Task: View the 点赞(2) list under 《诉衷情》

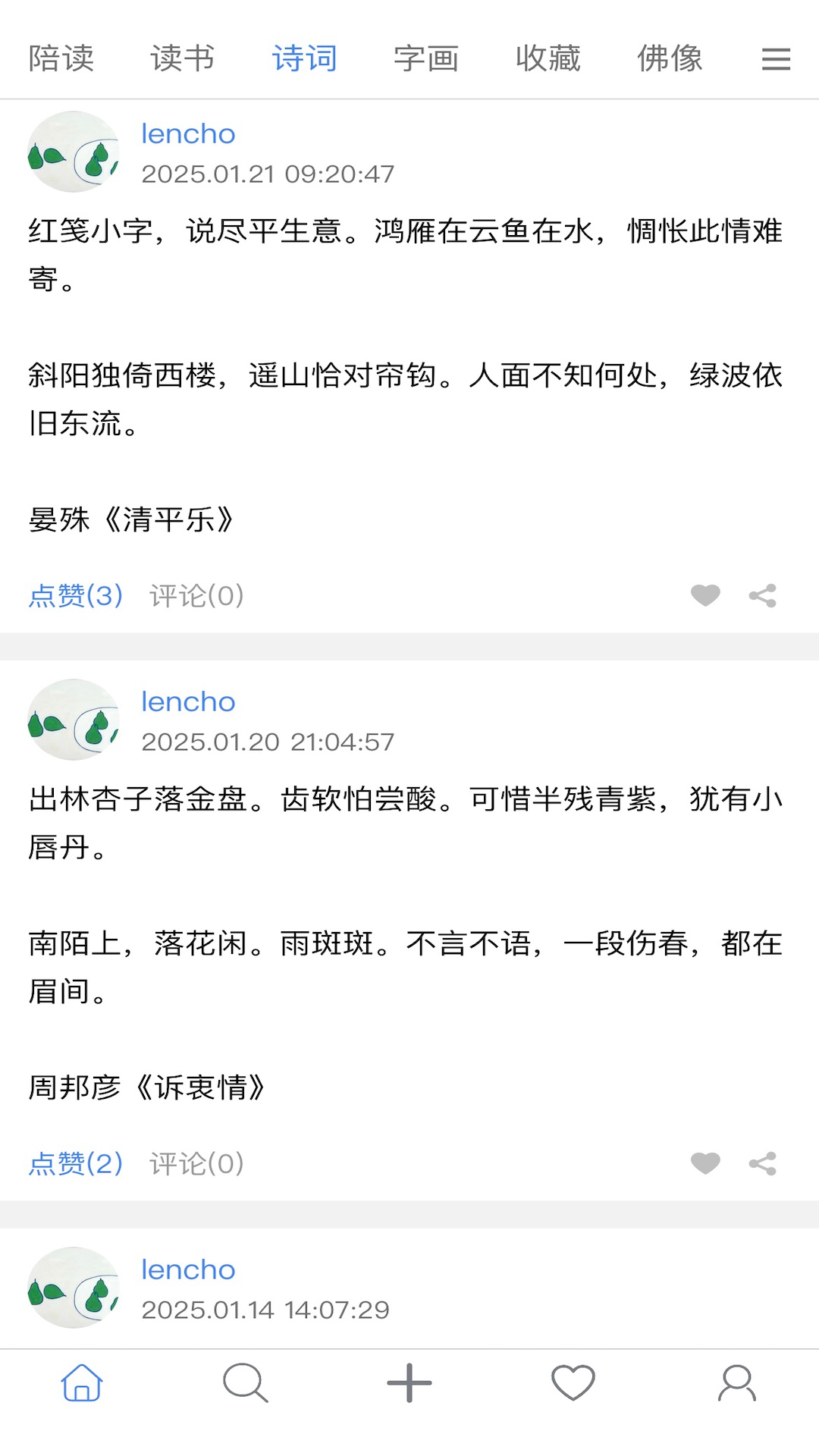Action: [x=76, y=1163]
